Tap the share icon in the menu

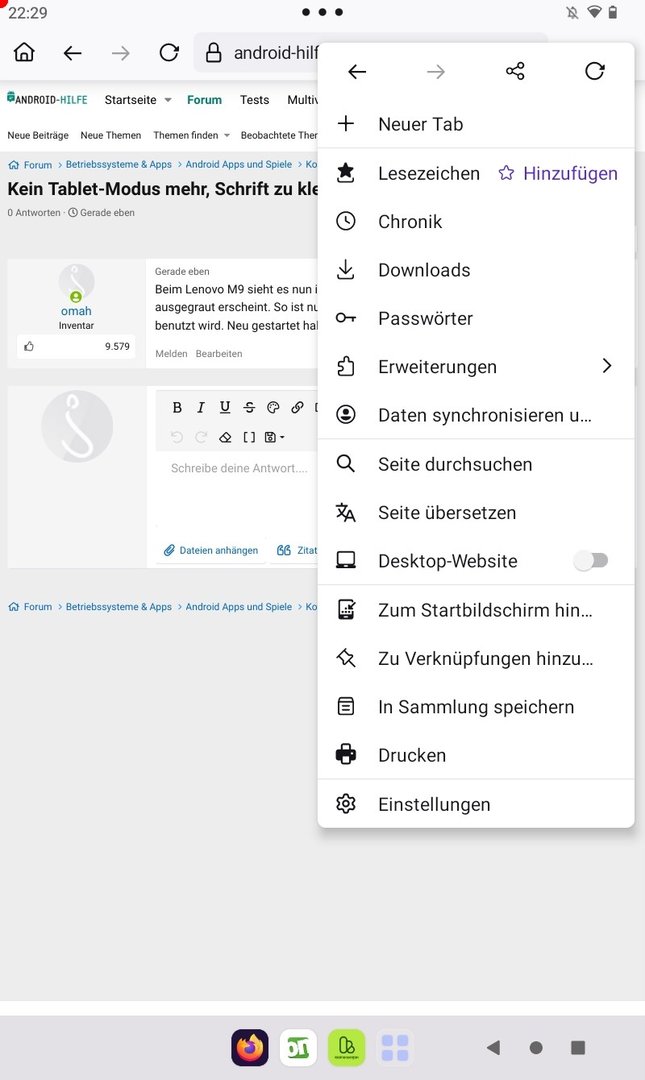pos(515,71)
